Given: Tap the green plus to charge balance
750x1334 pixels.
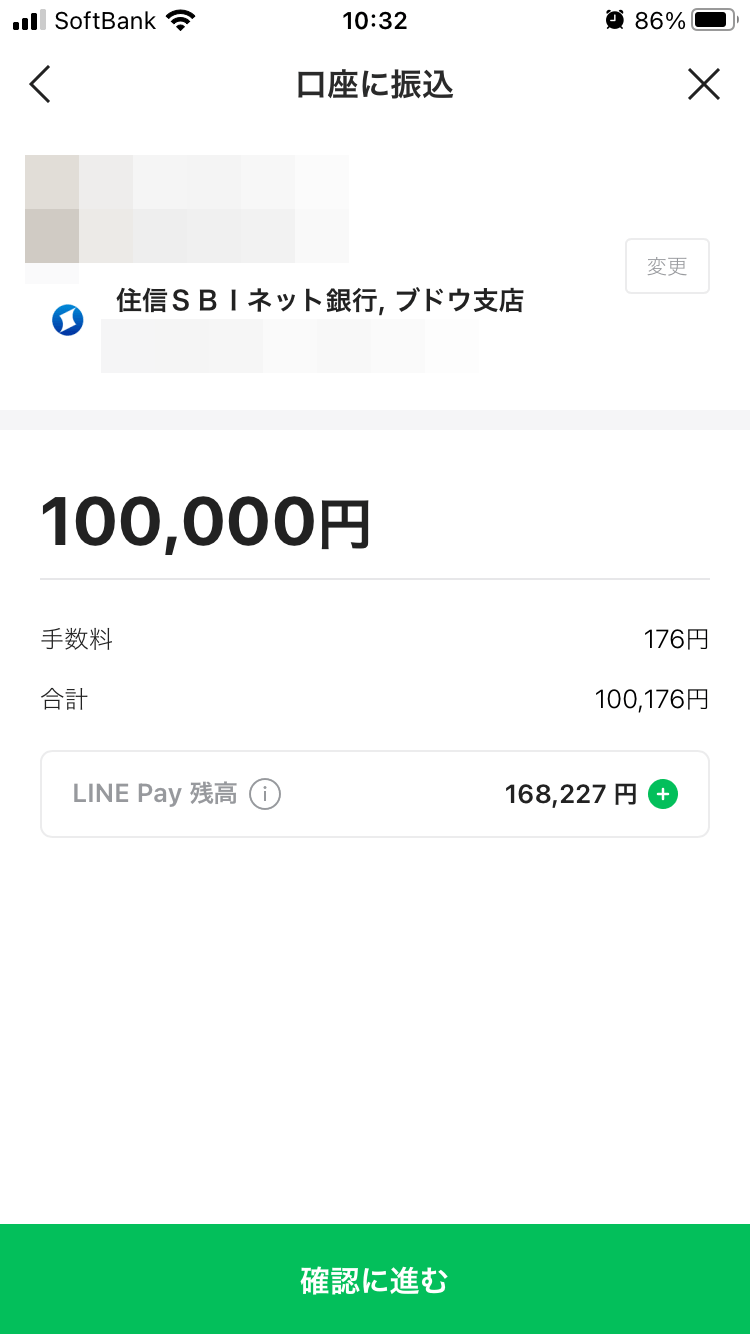Looking at the screenshot, I should 662,793.
